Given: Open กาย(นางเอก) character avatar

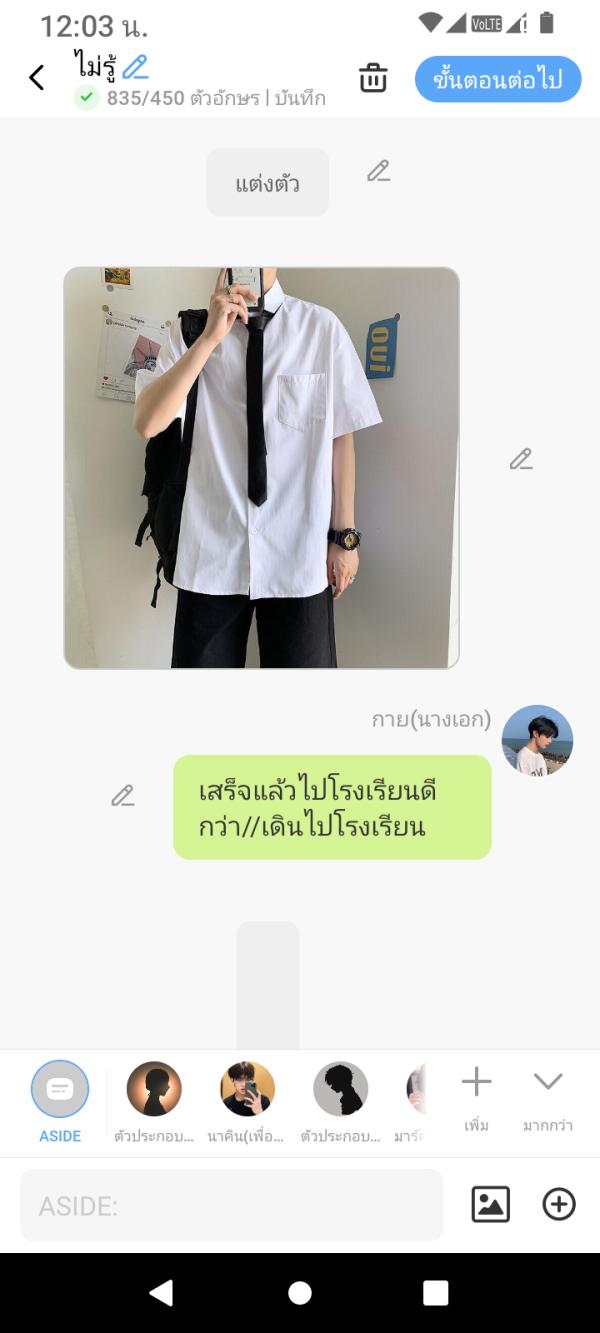Looking at the screenshot, I should tap(537, 741).
